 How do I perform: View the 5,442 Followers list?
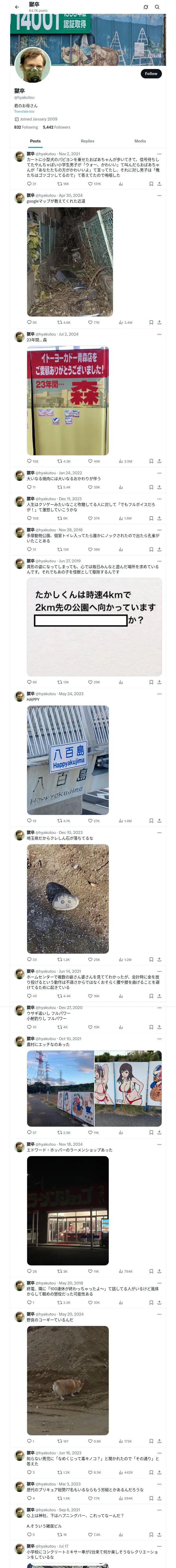tap(56, 127)
